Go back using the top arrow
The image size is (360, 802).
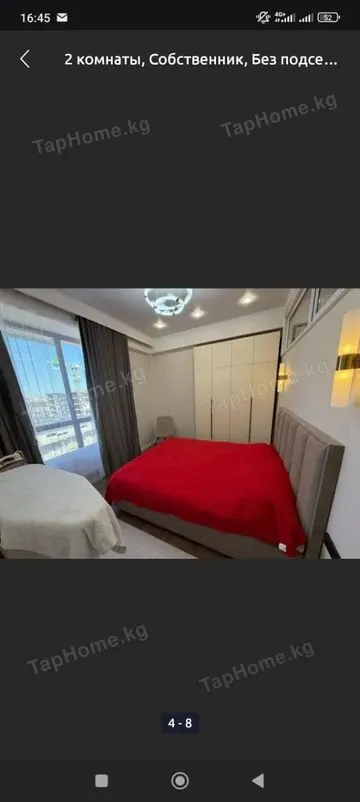[x=25, y=59]
